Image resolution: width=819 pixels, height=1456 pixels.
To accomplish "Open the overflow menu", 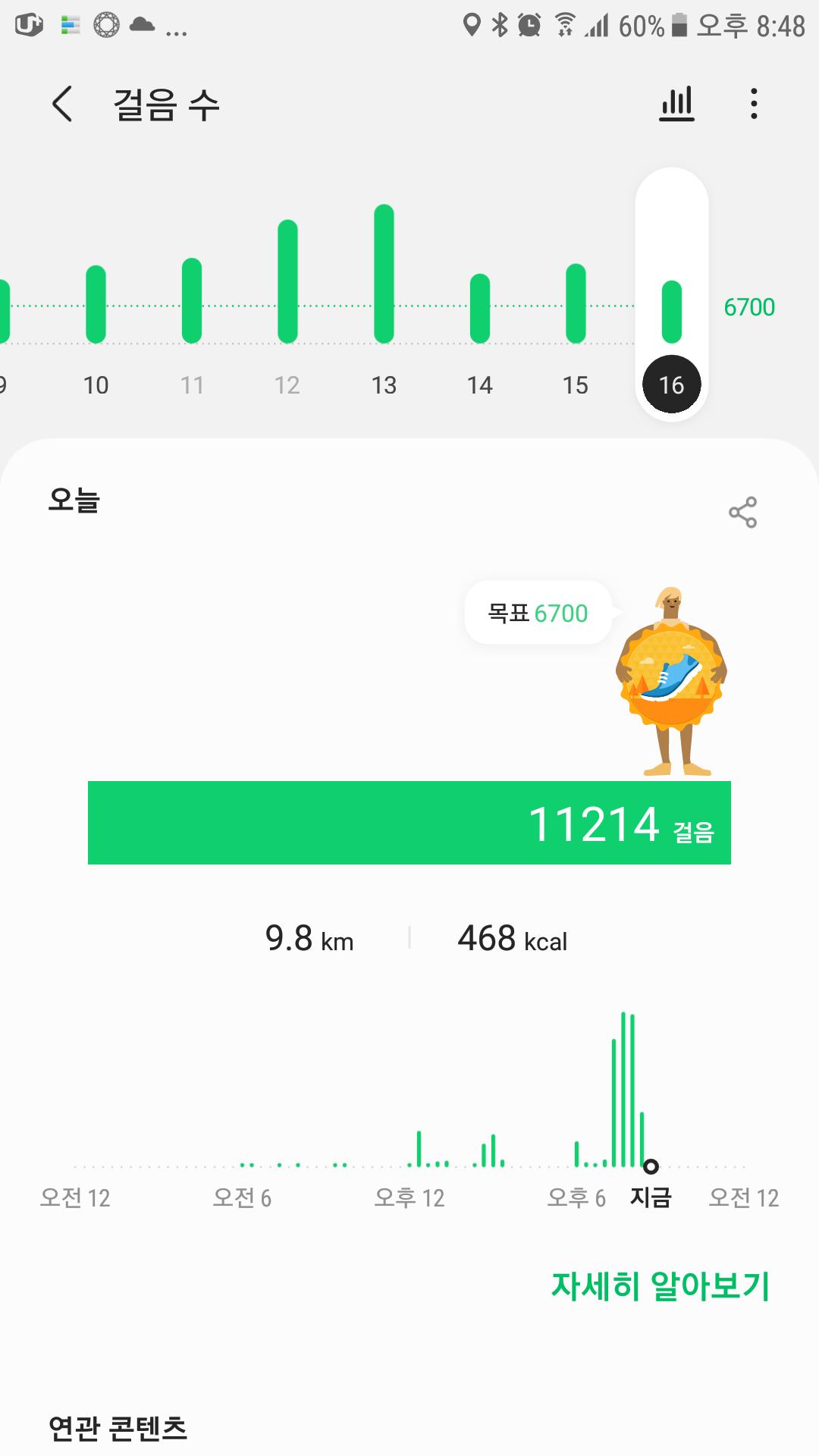I will click(x=754, y=104).
